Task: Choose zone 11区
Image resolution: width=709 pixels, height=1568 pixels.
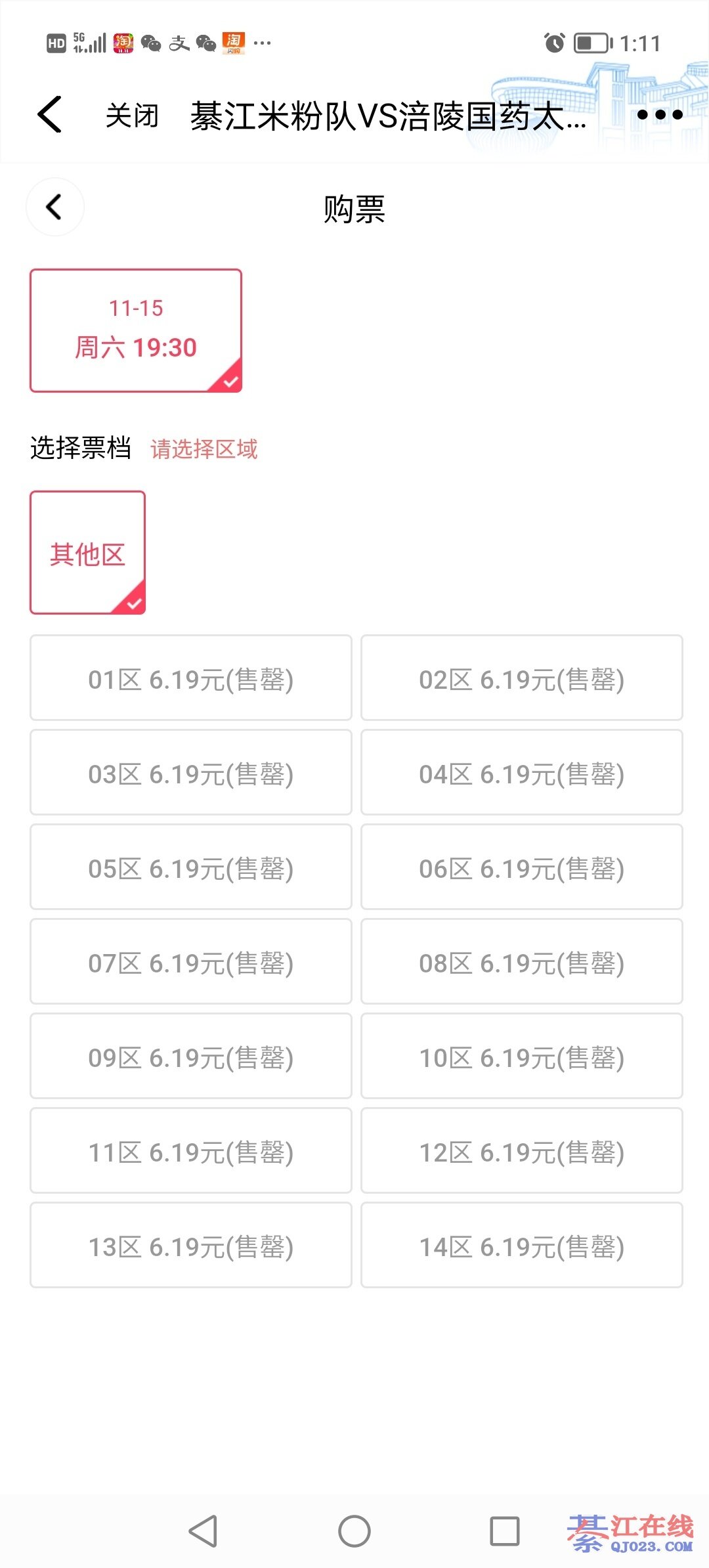Action: pos(191,1150)
